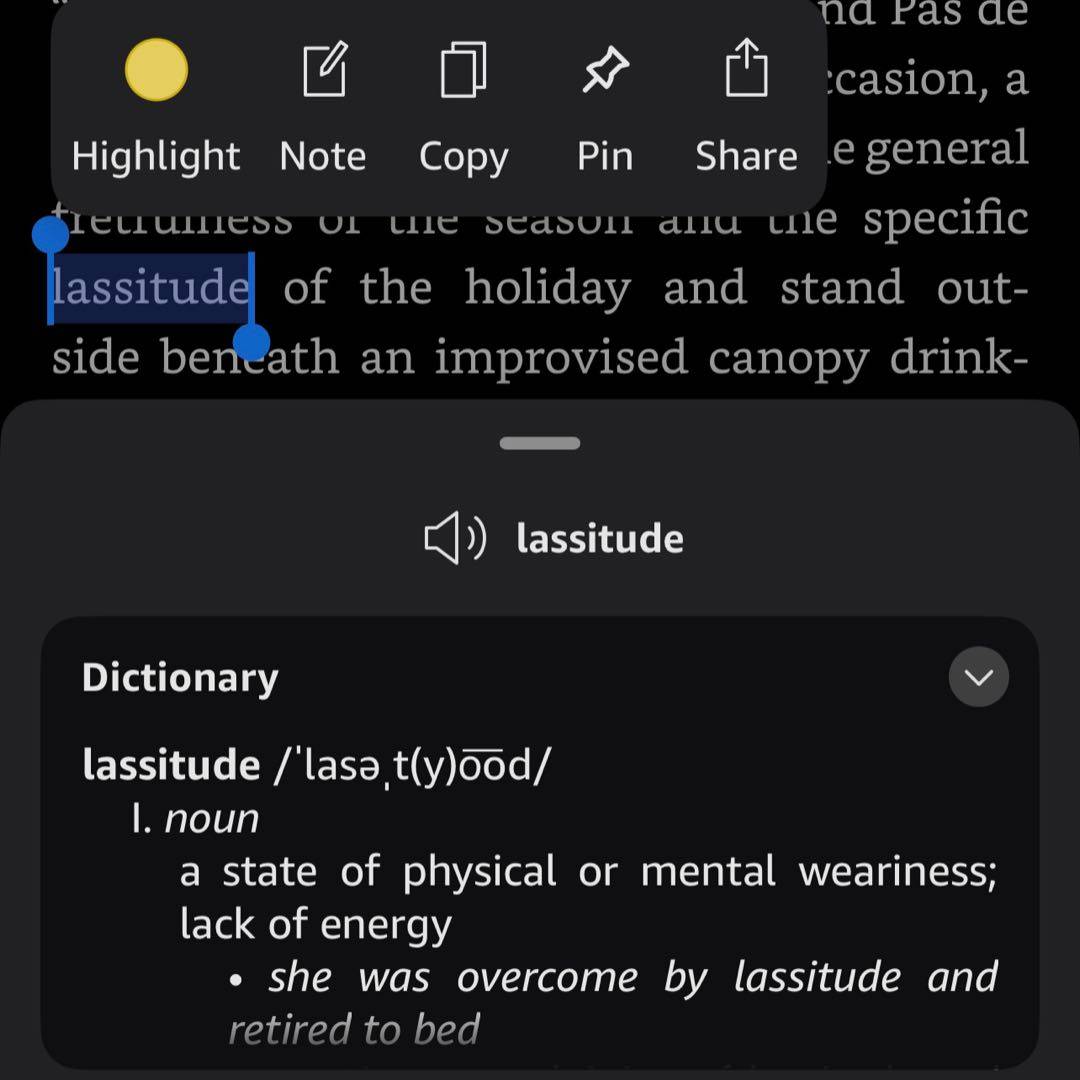Play pronunciation of lassitude
The image size is (1080, 1080).
click(x=455, y=539)
